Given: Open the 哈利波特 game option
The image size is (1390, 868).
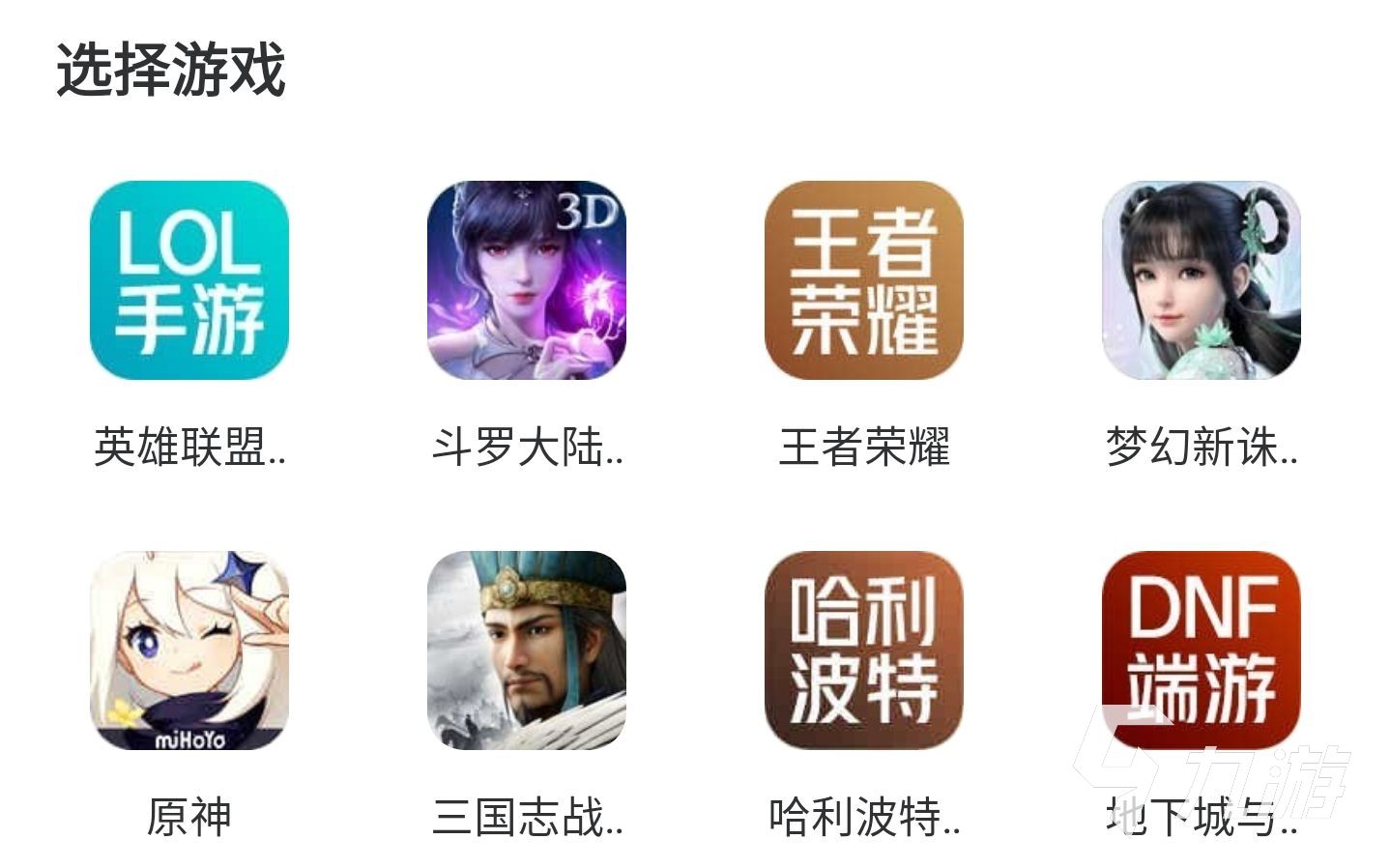Looking at the screenshot, I should (864, 651).
